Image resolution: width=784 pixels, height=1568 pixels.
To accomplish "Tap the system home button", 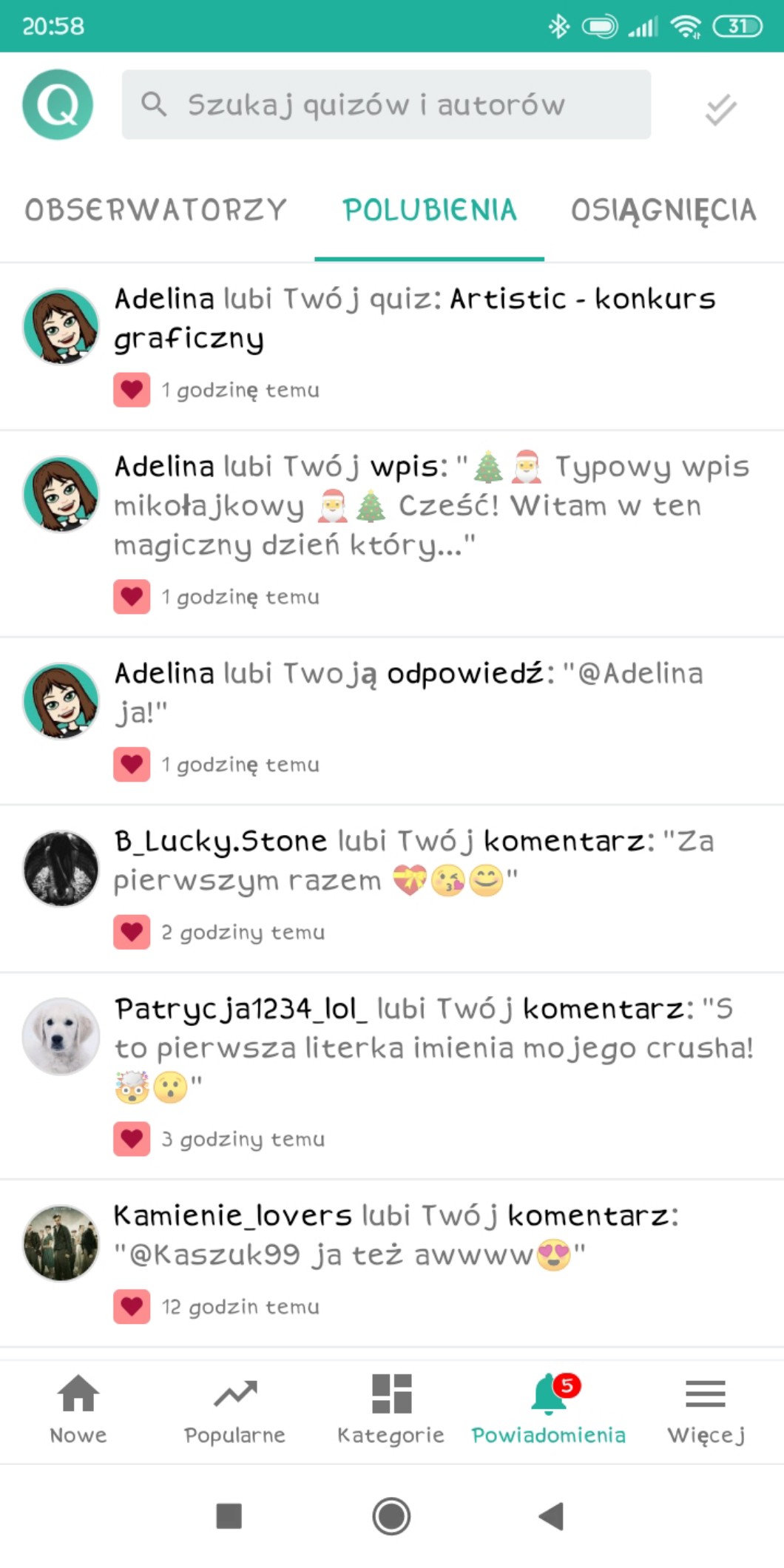I will [x=391, y=1516].
